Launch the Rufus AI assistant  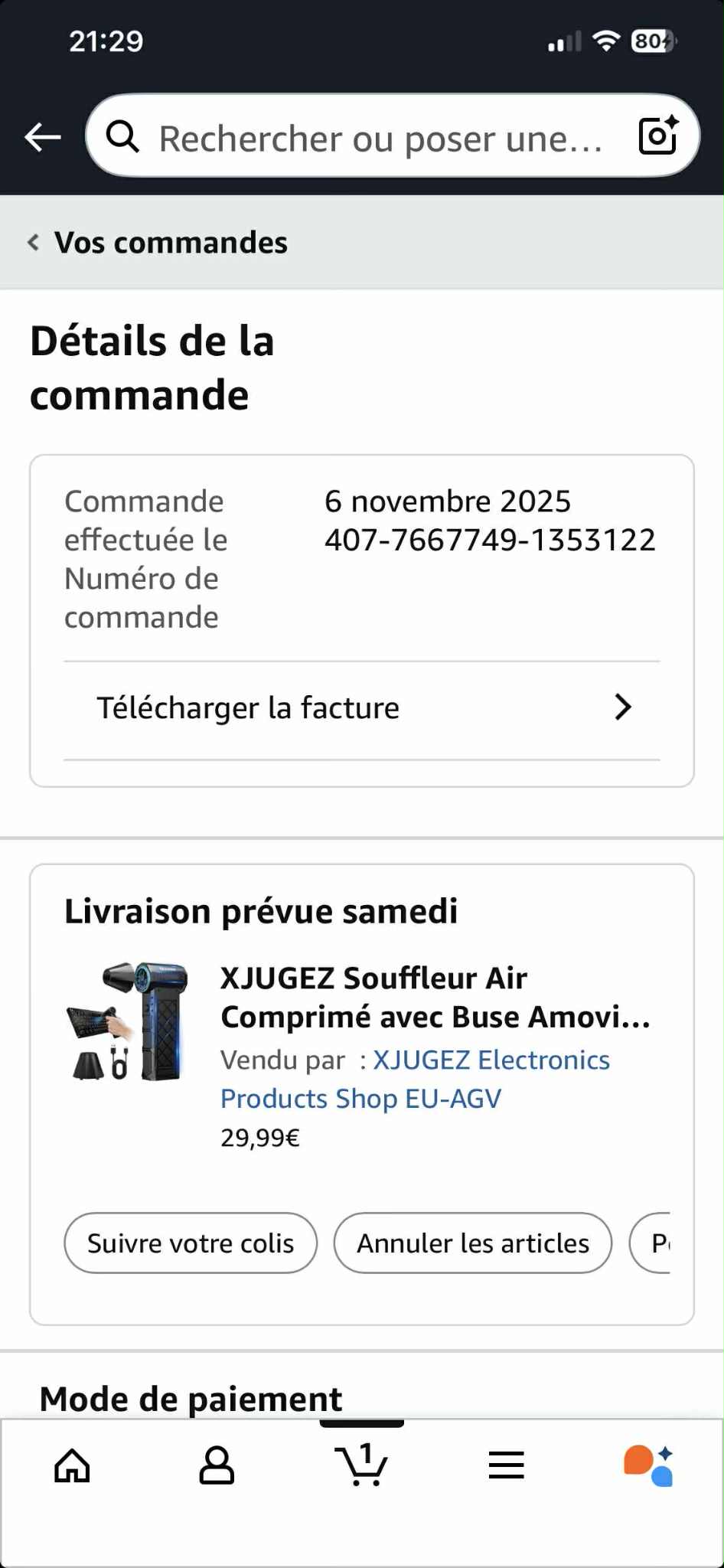click(649, 1465)
